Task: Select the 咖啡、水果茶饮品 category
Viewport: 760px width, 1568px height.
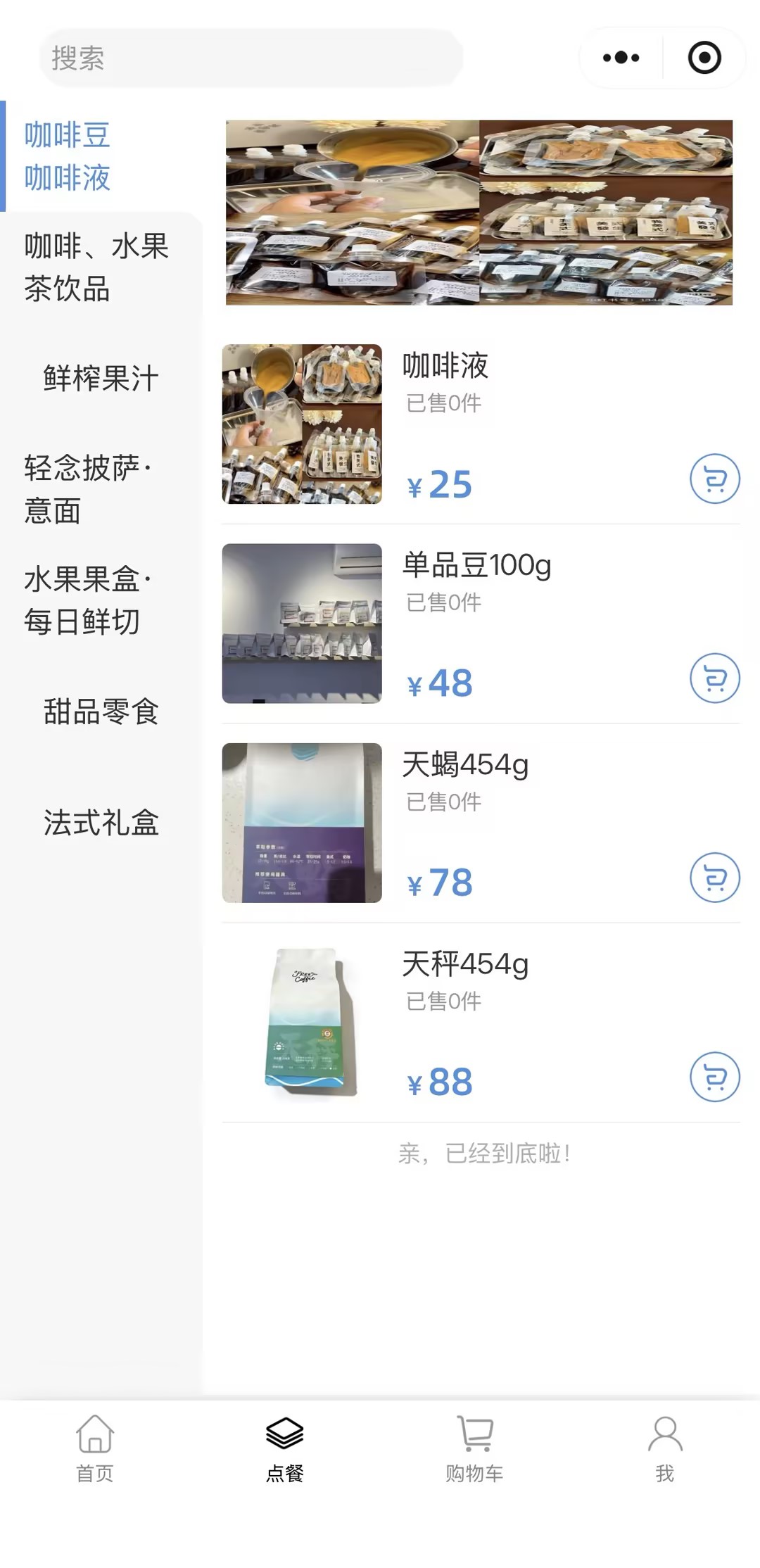Action: 96,267
